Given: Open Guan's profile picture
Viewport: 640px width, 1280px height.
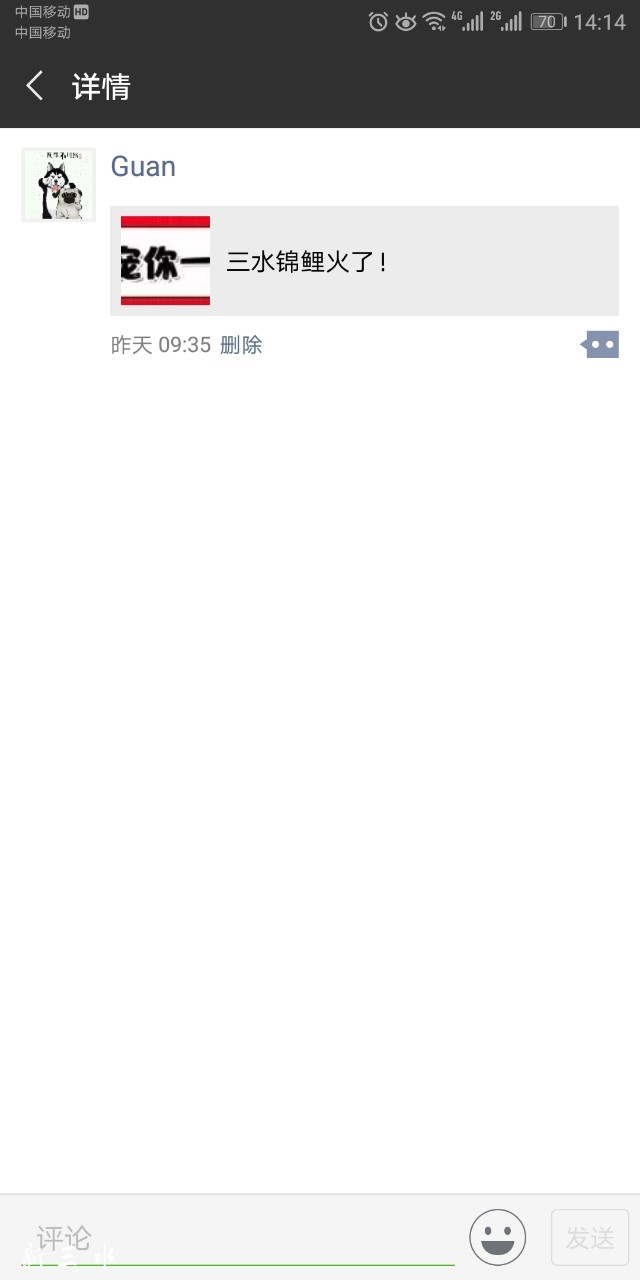Looking at the screenshot, I should pos(58,185).
